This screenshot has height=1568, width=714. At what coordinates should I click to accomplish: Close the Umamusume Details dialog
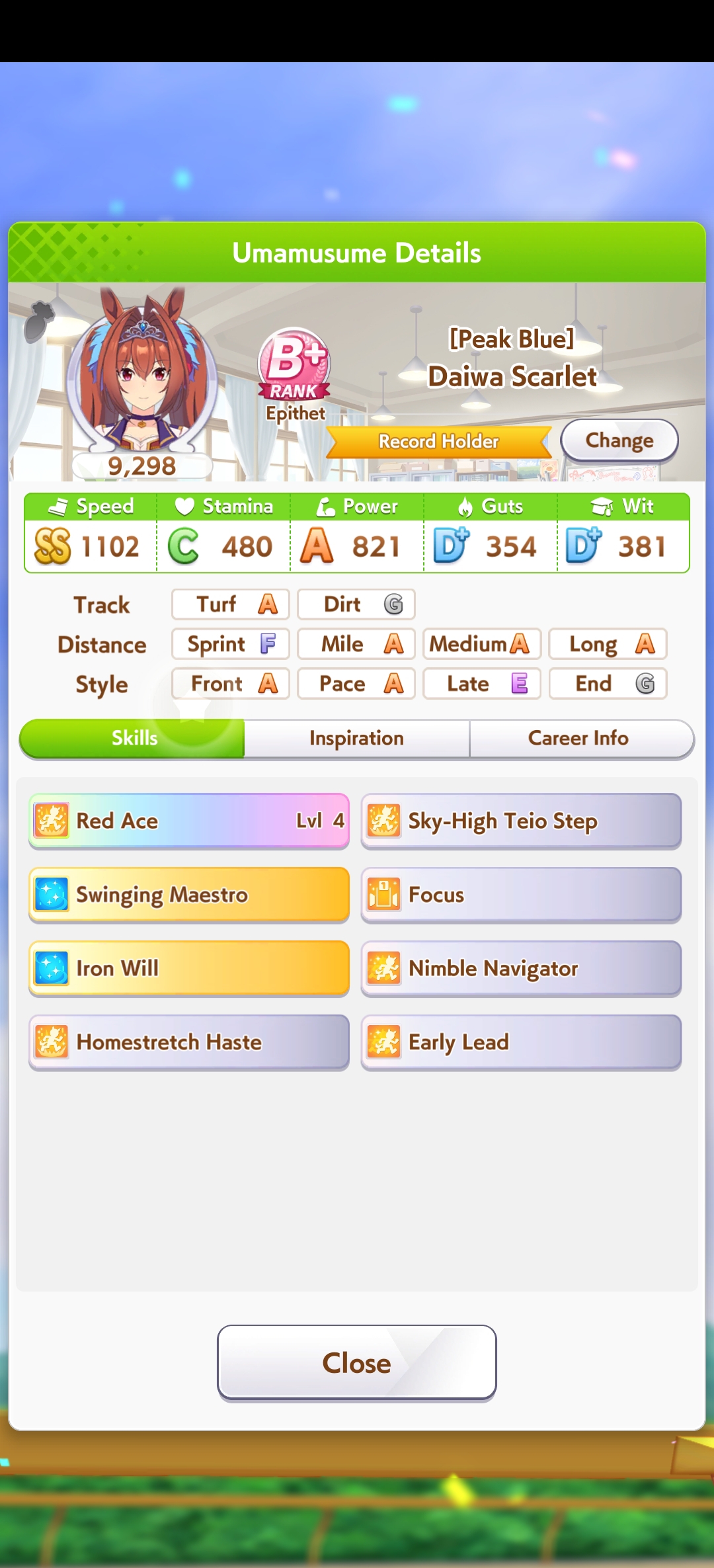(x=356, y=1363)
